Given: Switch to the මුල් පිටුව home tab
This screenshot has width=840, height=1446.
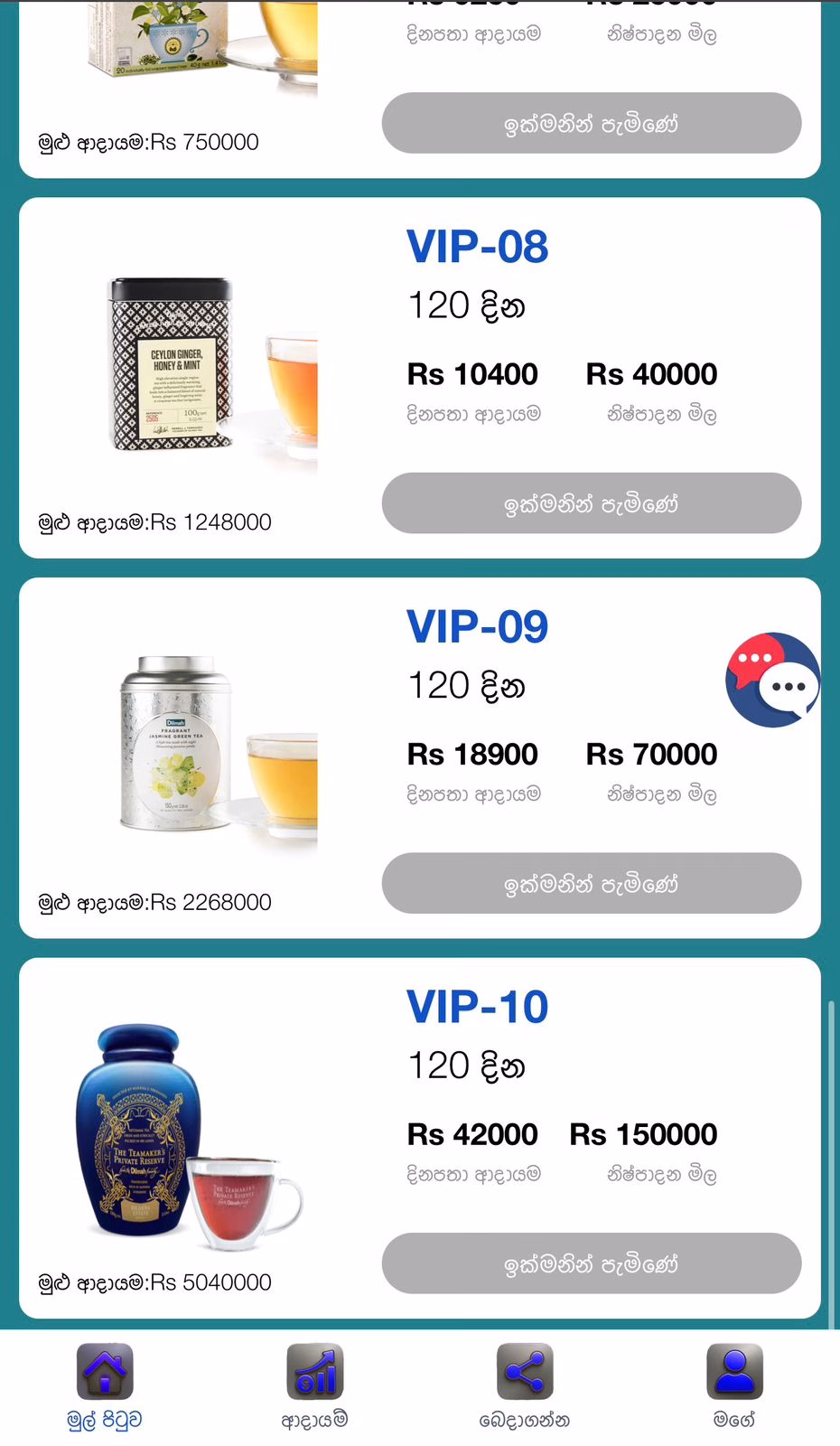Looking at the screenshot, I should click(x=105, y=1386).
